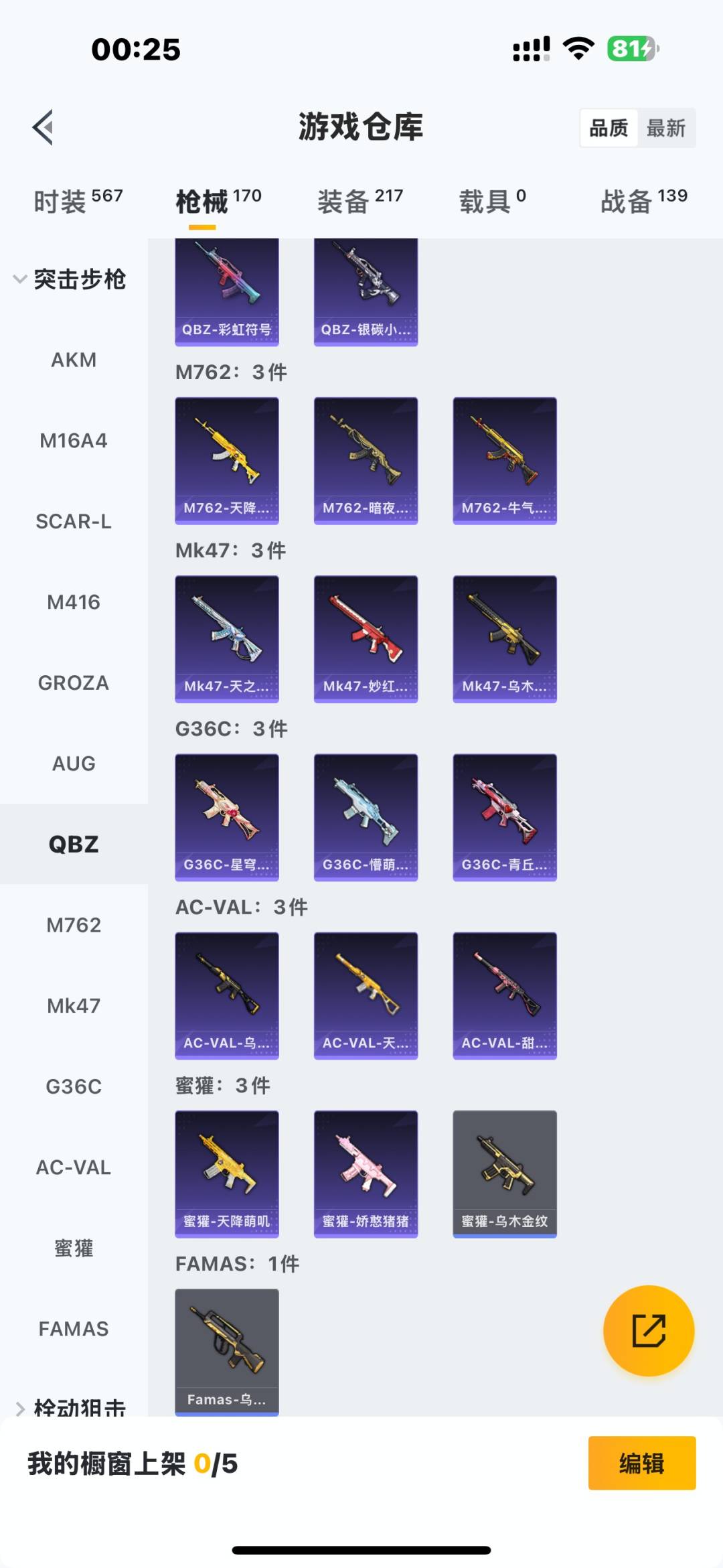View the Mk47-妙红 weapon skin
The width and height of the screenshot is (723, 1568).
tap(366, 639)
